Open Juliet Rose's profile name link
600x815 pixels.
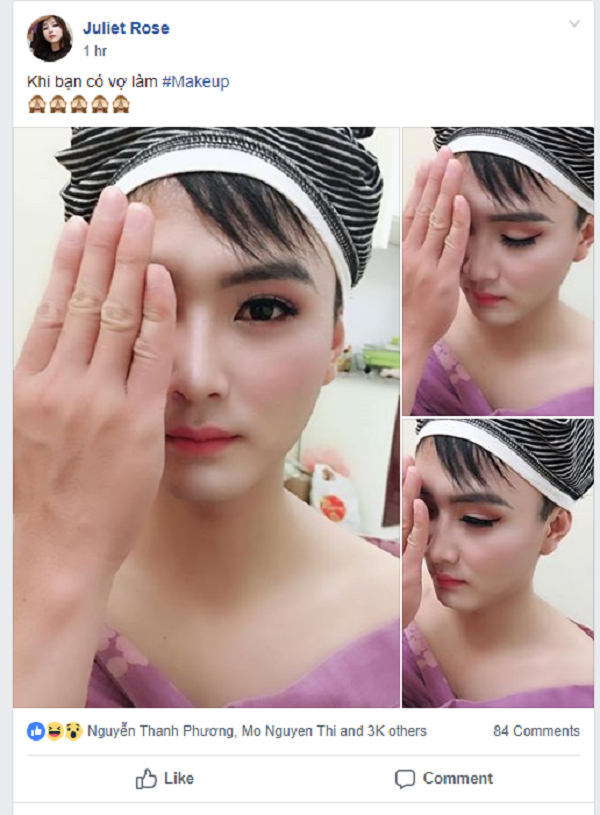pyautogui.click(x=126, y=28)
